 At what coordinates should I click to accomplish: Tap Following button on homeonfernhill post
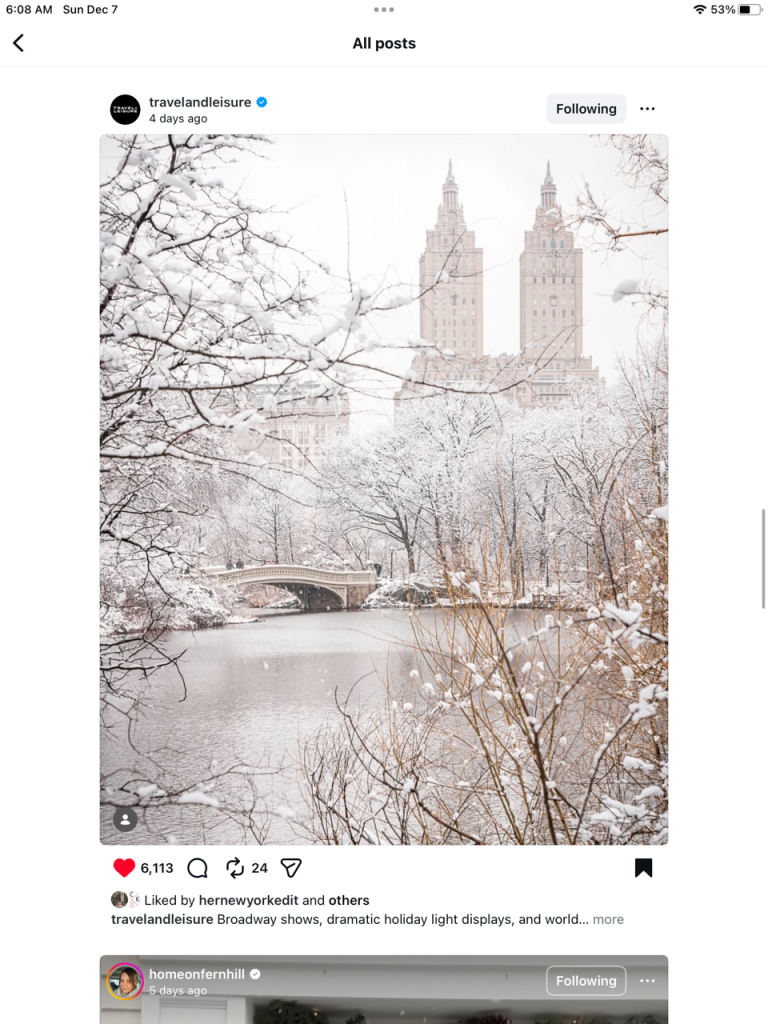pos(586,981)
